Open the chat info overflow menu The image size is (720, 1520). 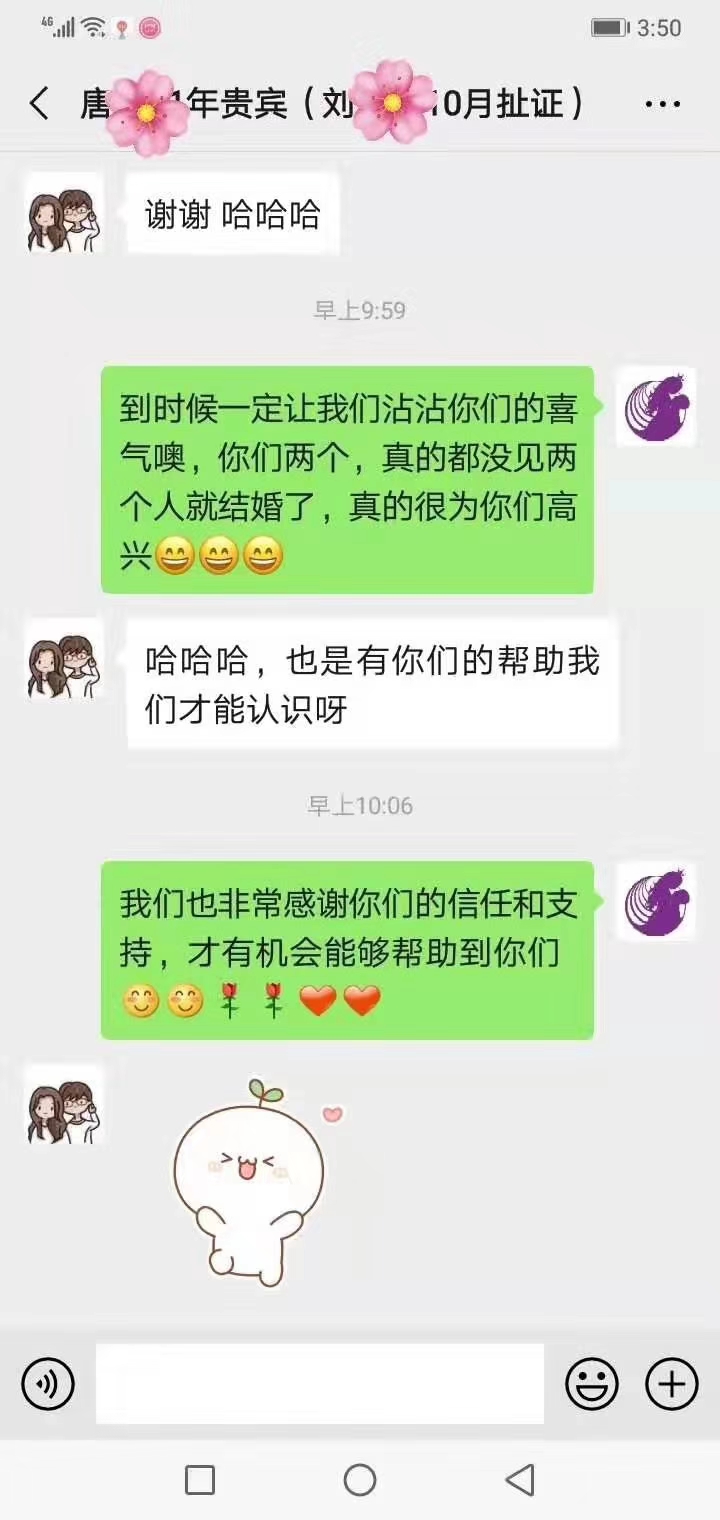[x=662, y=104]
